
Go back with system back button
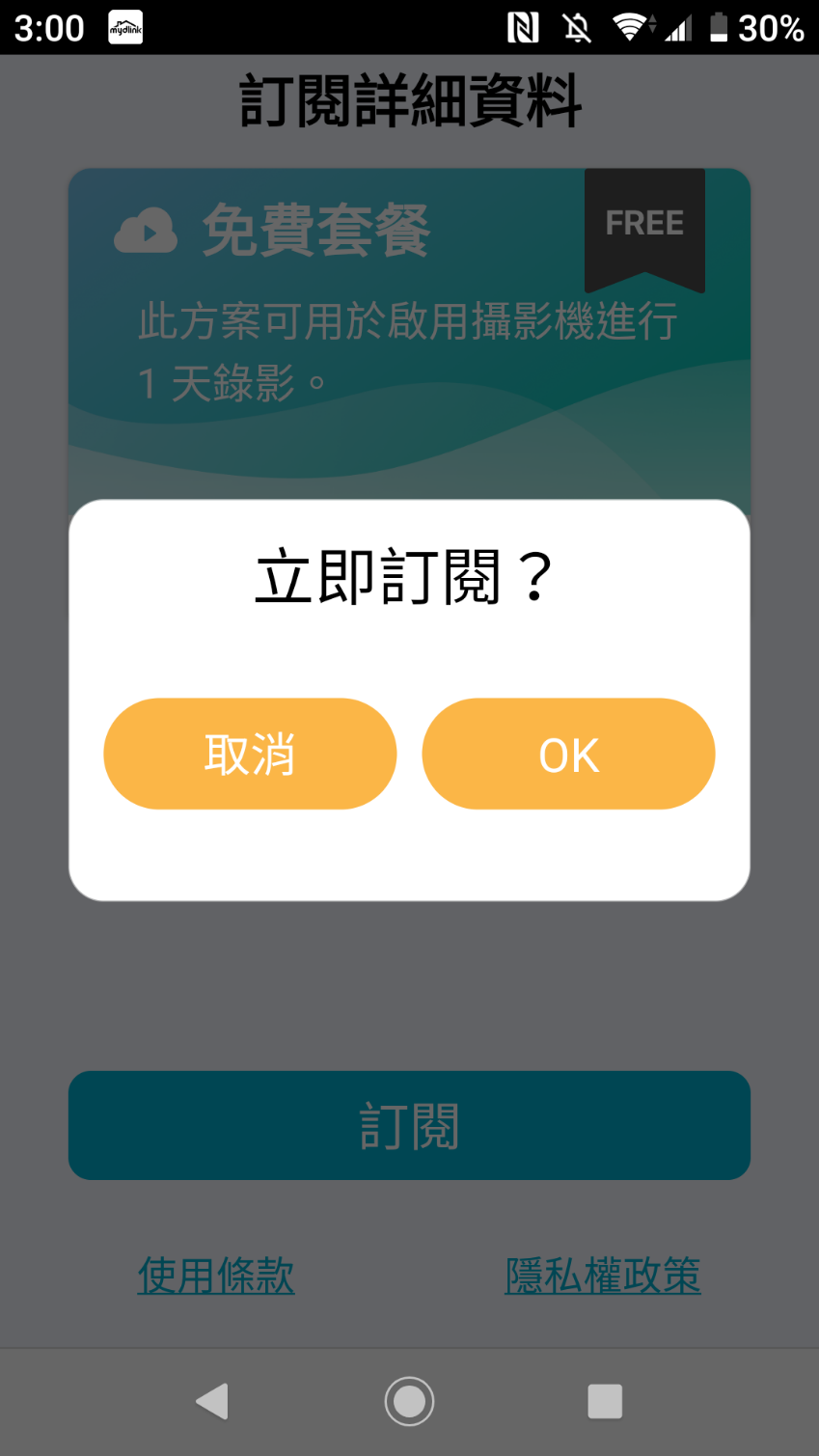(x=212, y=1401)
